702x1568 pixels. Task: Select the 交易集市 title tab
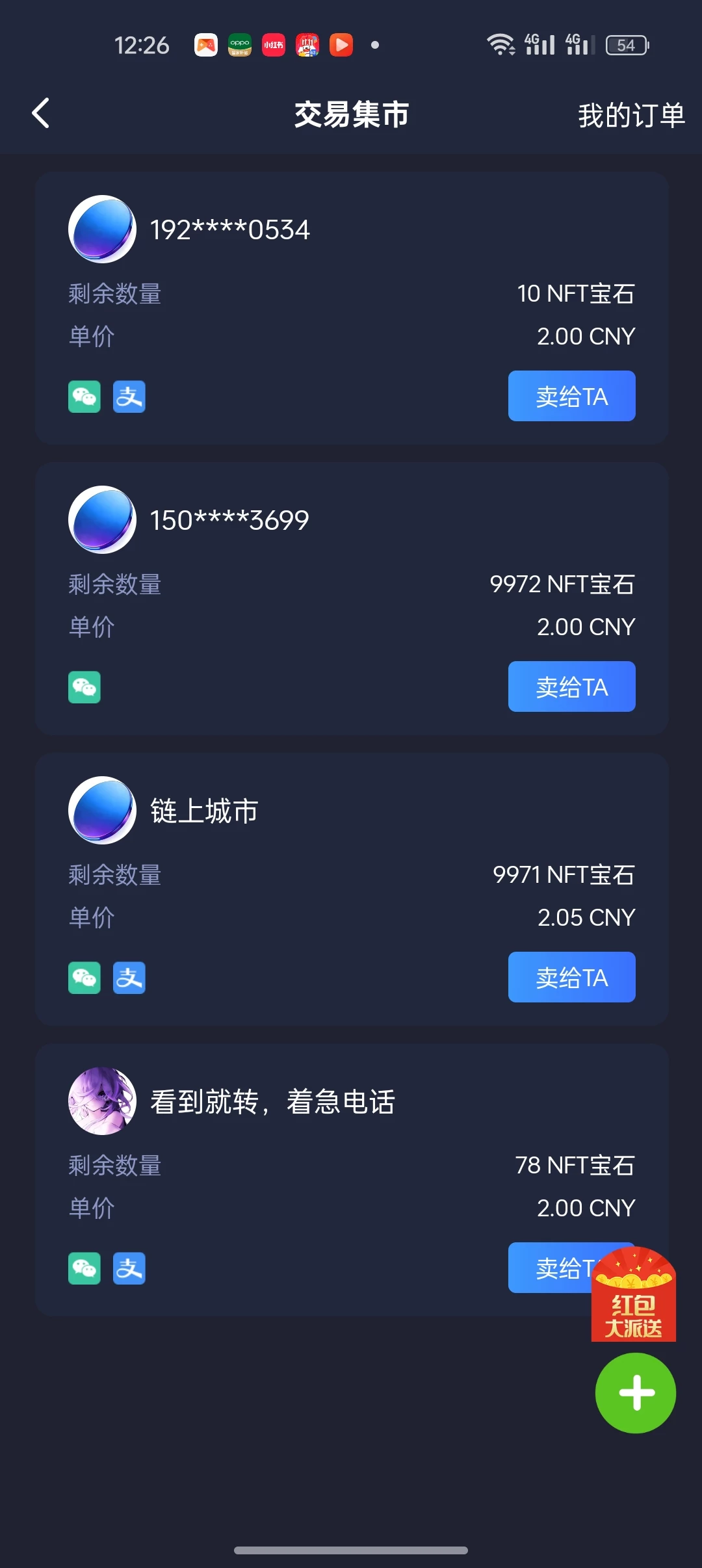[x=351, y=114]
